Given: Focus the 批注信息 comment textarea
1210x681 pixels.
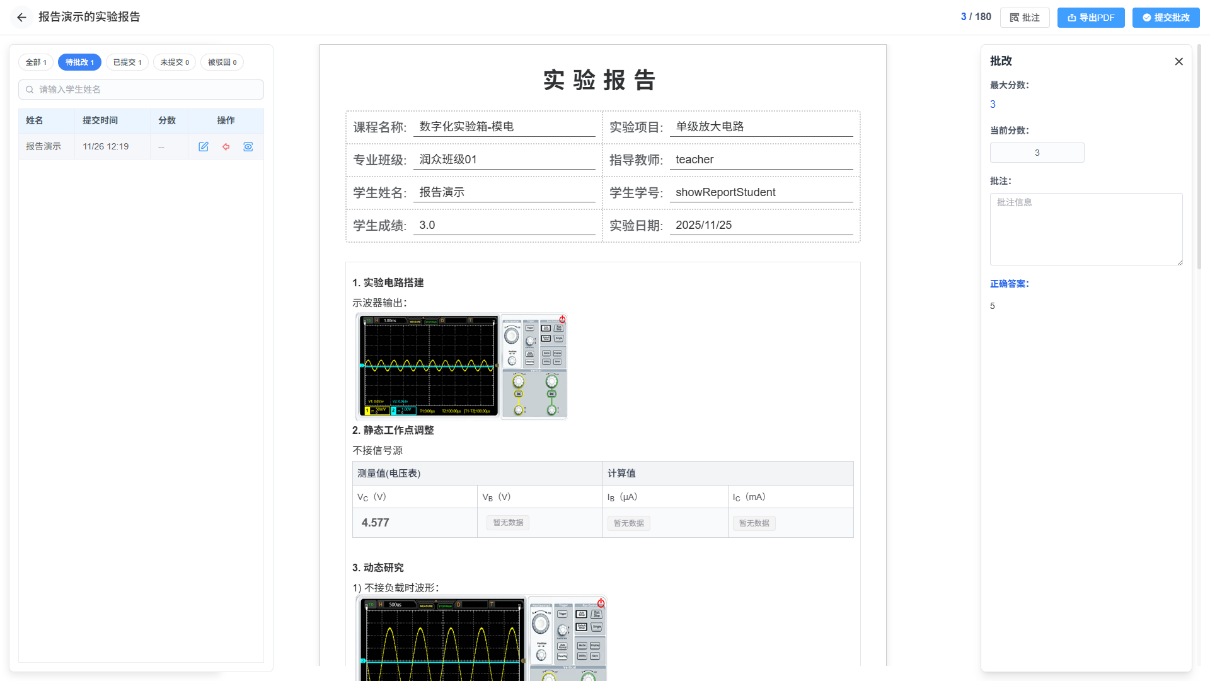Looking at the screenshot, I should tap(1086, 230).
